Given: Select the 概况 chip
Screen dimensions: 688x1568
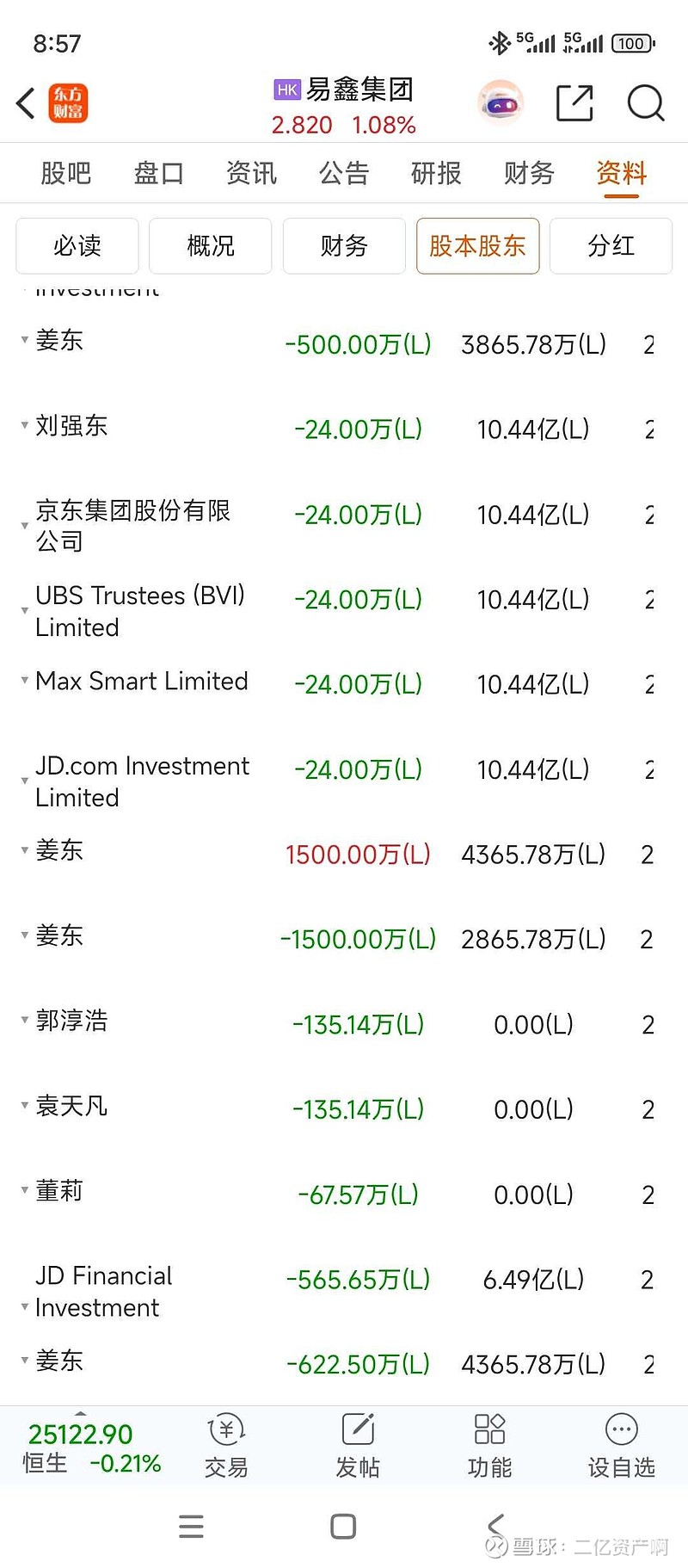Looking at the screenshot, I should pos(211,246).
